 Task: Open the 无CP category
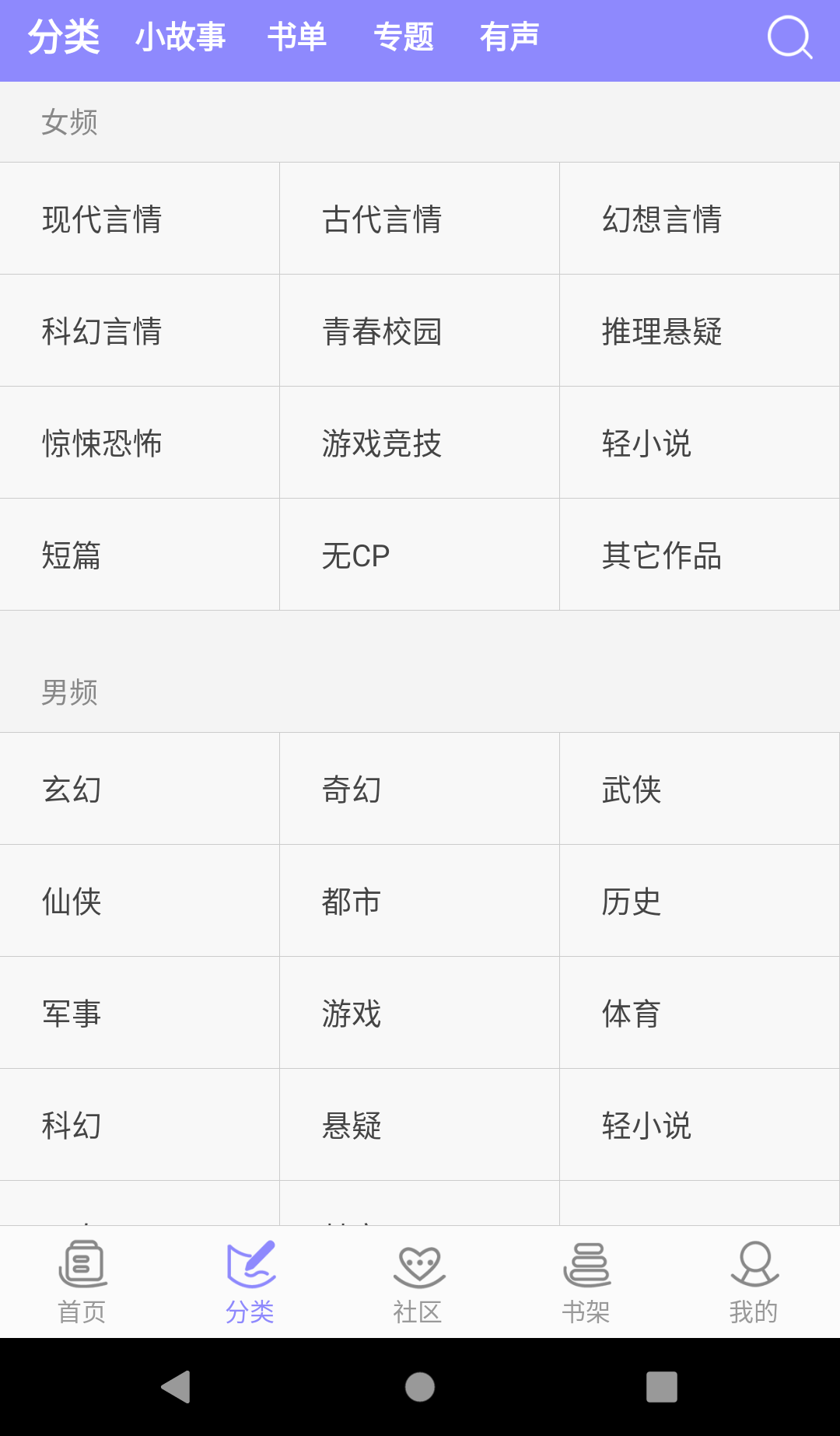tap(419, 555)
